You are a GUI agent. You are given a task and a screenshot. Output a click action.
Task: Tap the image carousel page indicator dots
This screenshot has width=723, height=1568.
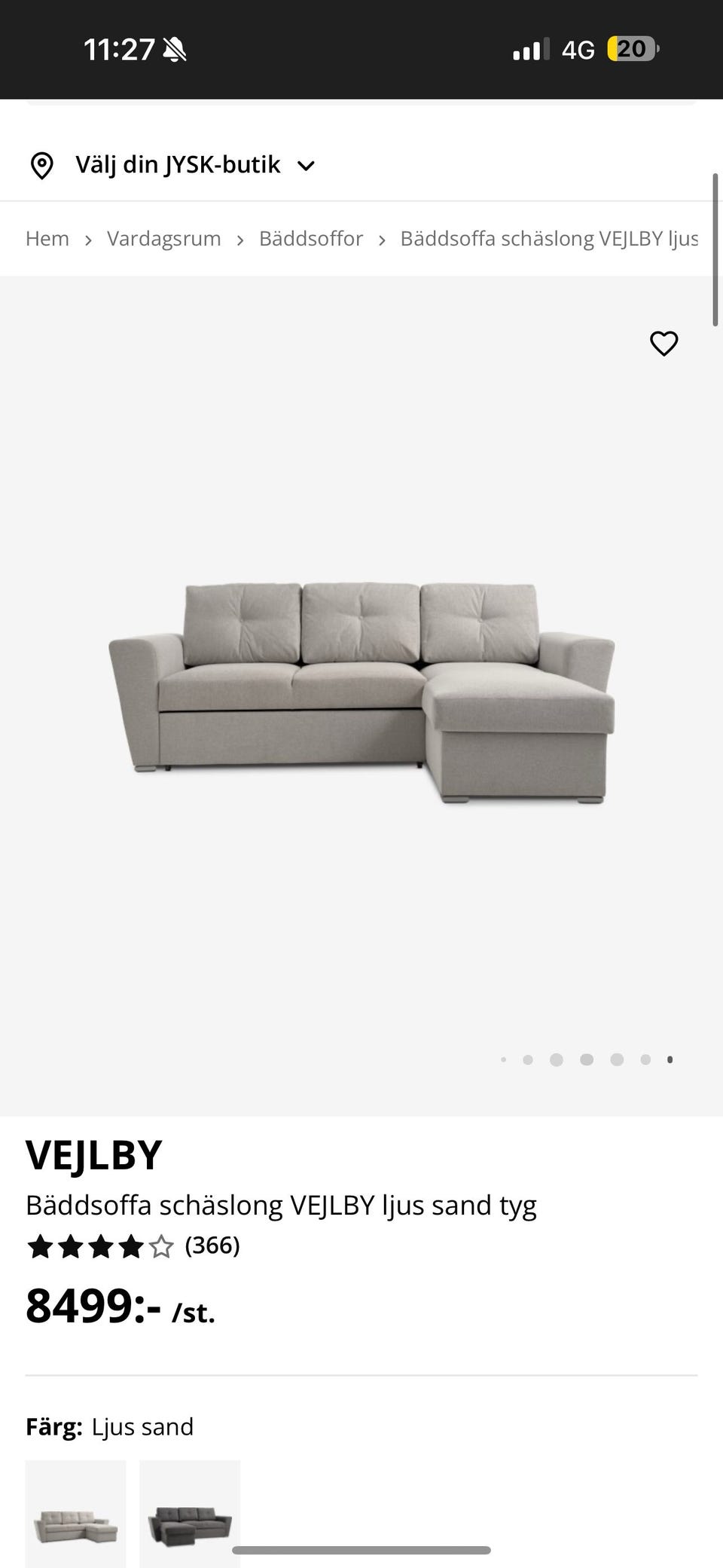pos(587,1059)
